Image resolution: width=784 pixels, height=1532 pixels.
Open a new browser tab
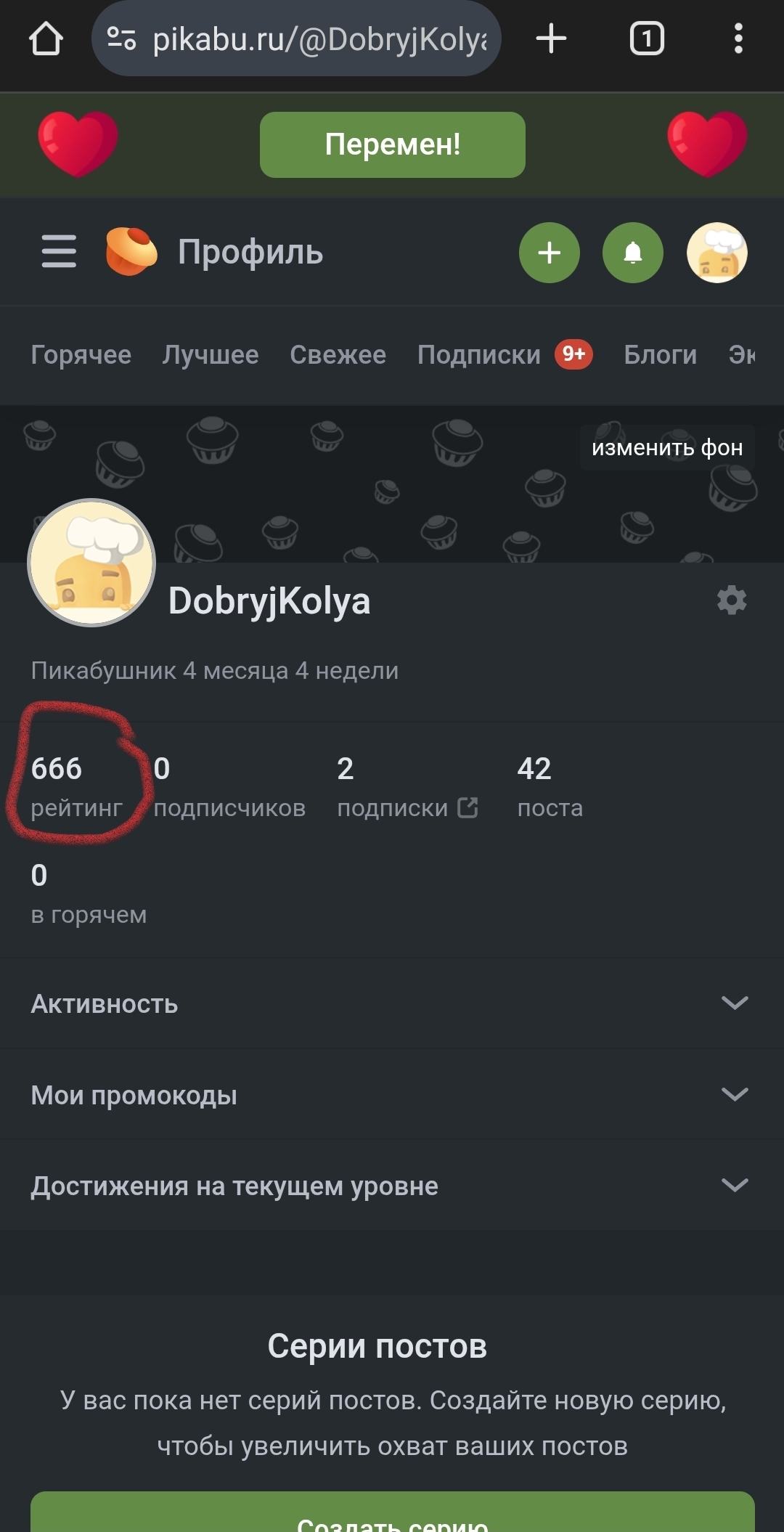click(x=551, y=39)
